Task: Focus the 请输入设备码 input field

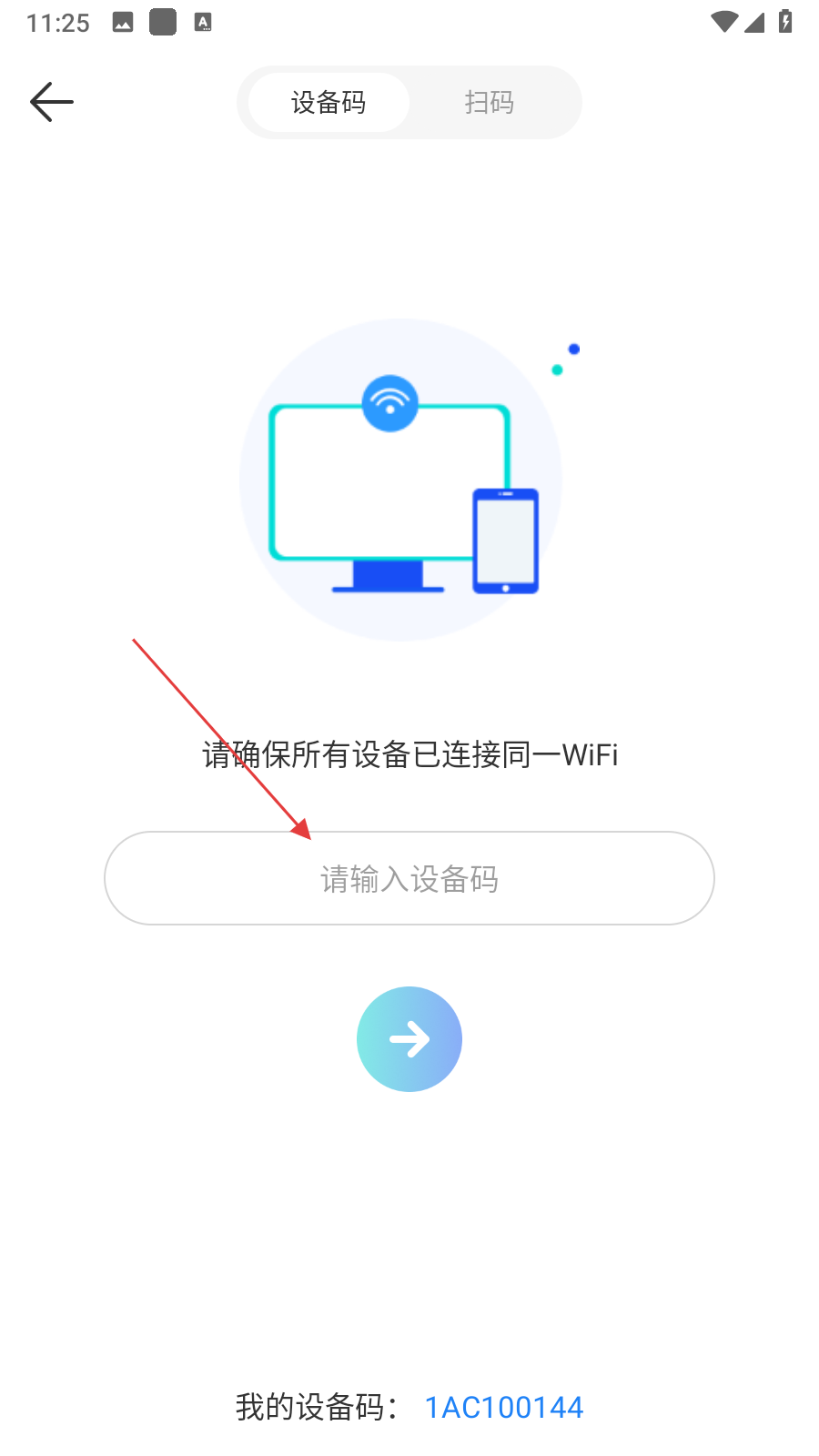Action: tap(409, 878)
